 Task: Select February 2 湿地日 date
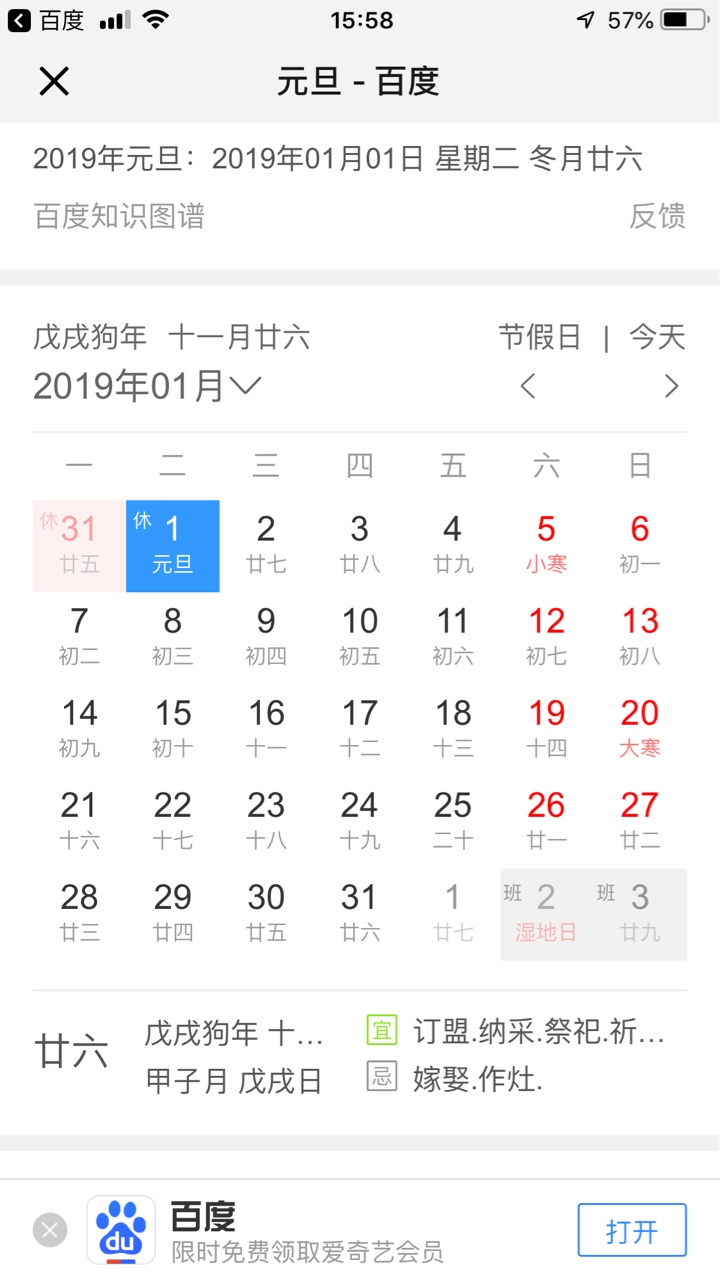tap(546, 913)
